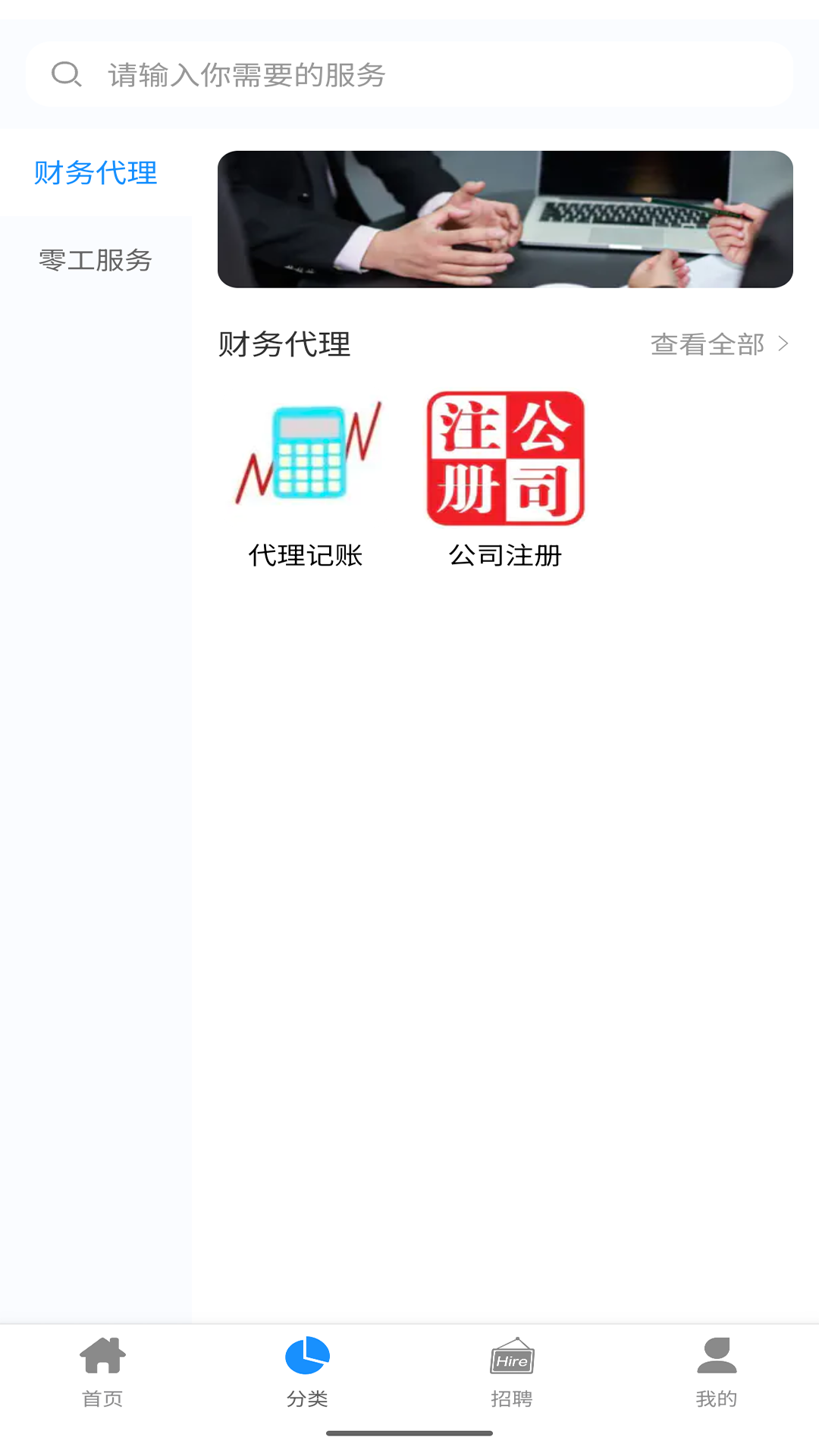Switch to the 分类 tab
The width and height of the screenshot is (819, 1456).
(307, 1371)
